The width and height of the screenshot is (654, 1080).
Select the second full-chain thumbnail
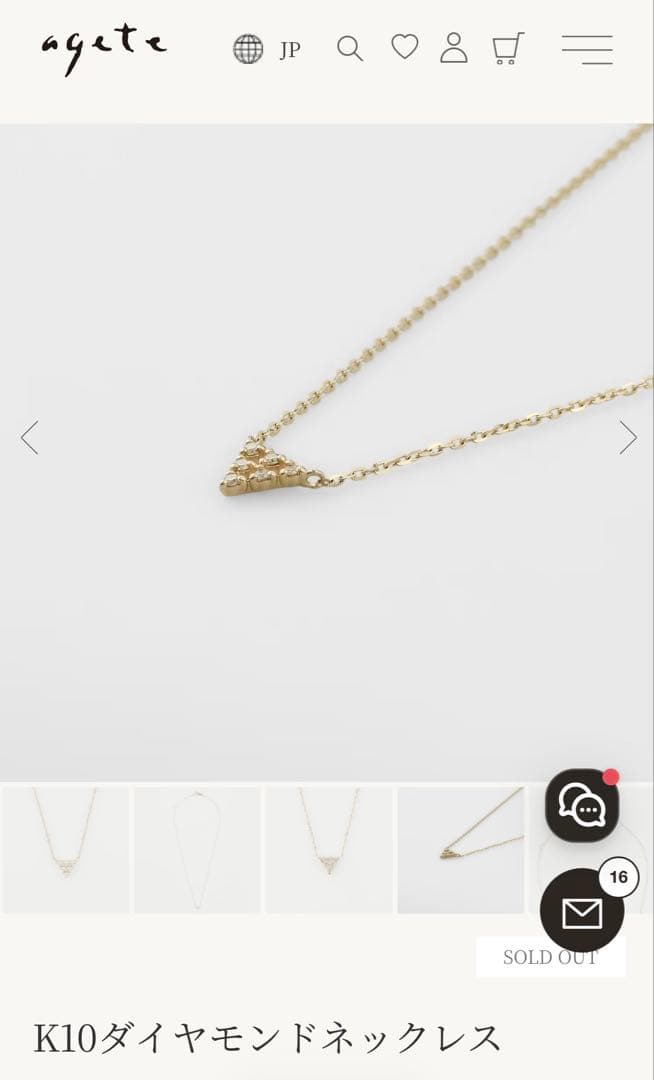[x=198, y=850]
